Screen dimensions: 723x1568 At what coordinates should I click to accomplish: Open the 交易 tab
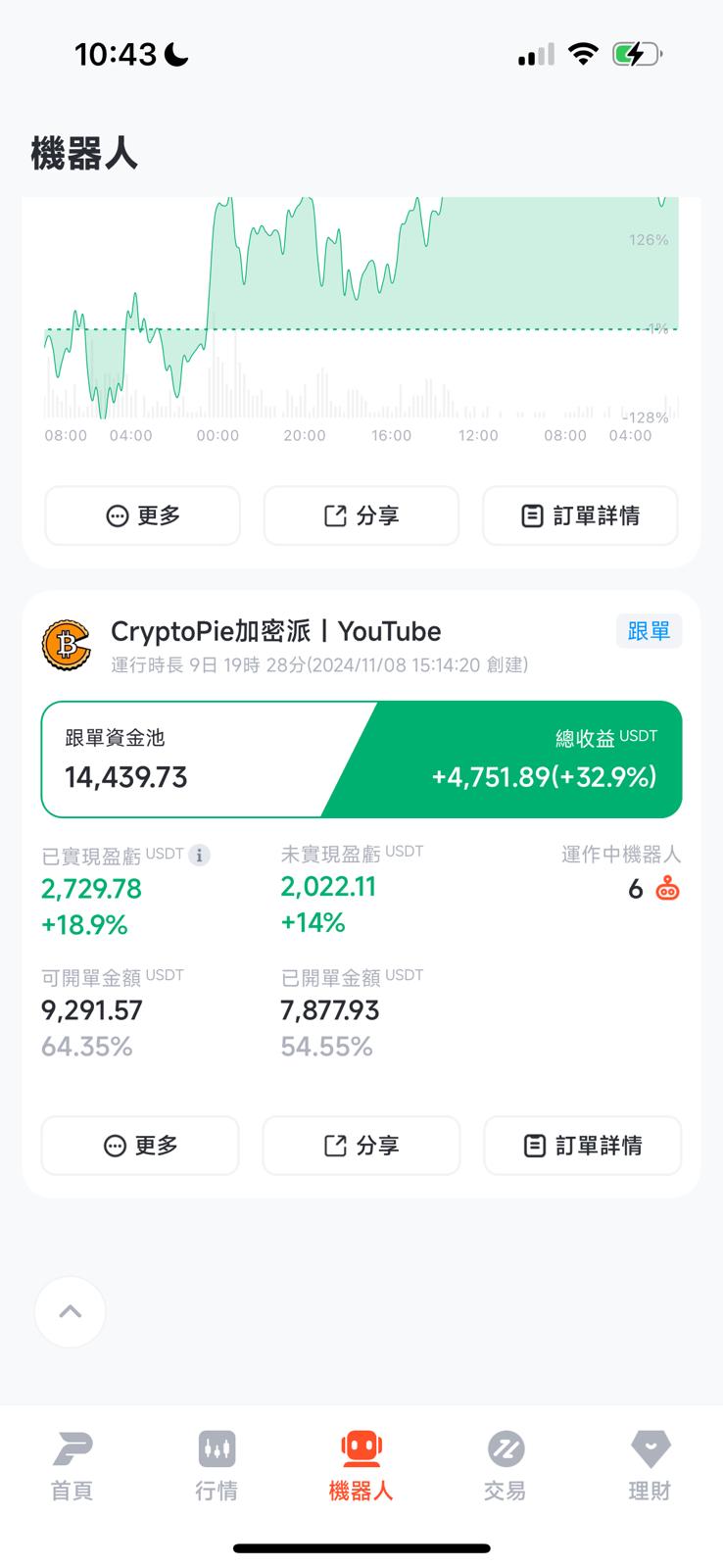(x=505, y=1466)
